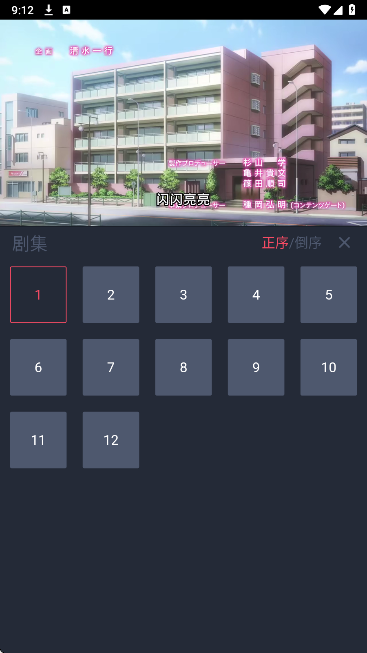Screen dimensions: 367x653
Task: Select episode 11
Action: pos(38,440)
